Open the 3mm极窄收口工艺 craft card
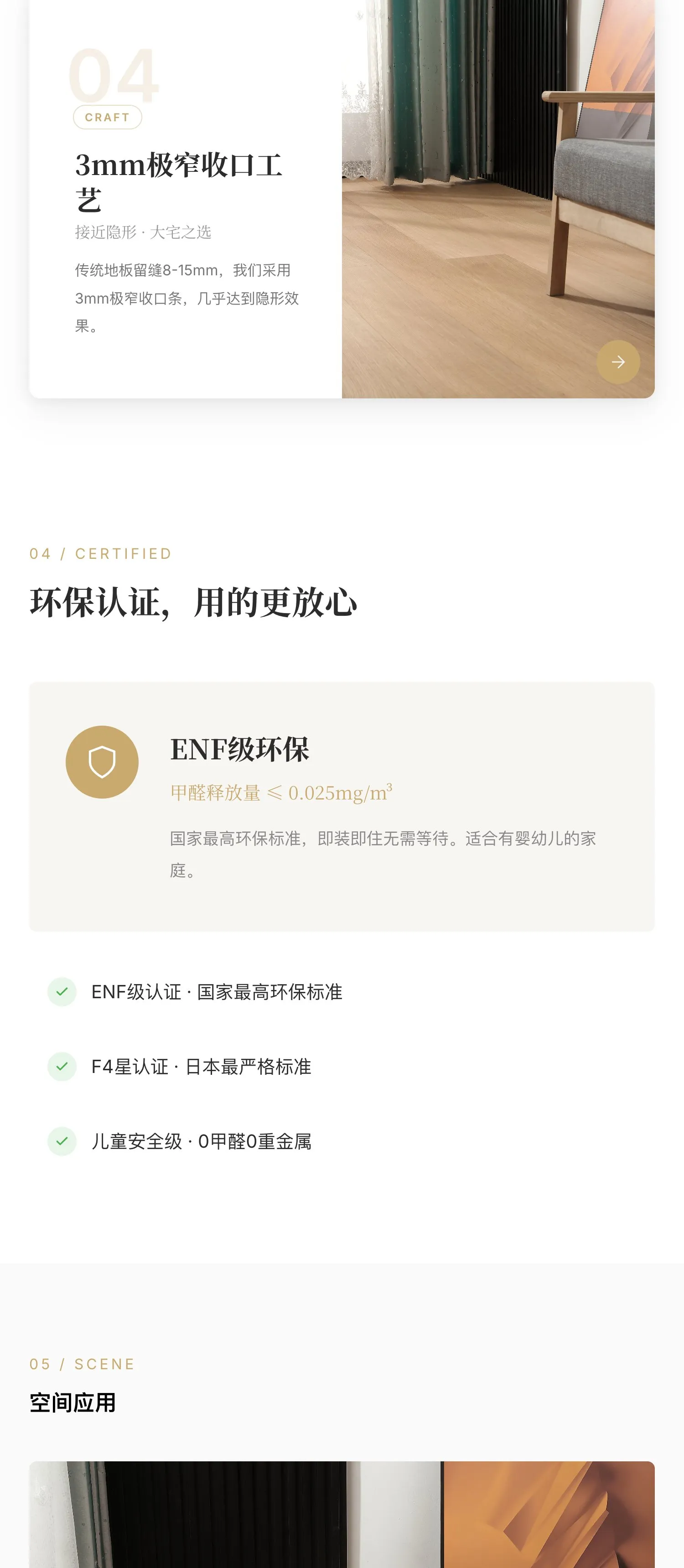Viewport: 684px width, 1568px height. pyautogui.click(x=342, y=199)
